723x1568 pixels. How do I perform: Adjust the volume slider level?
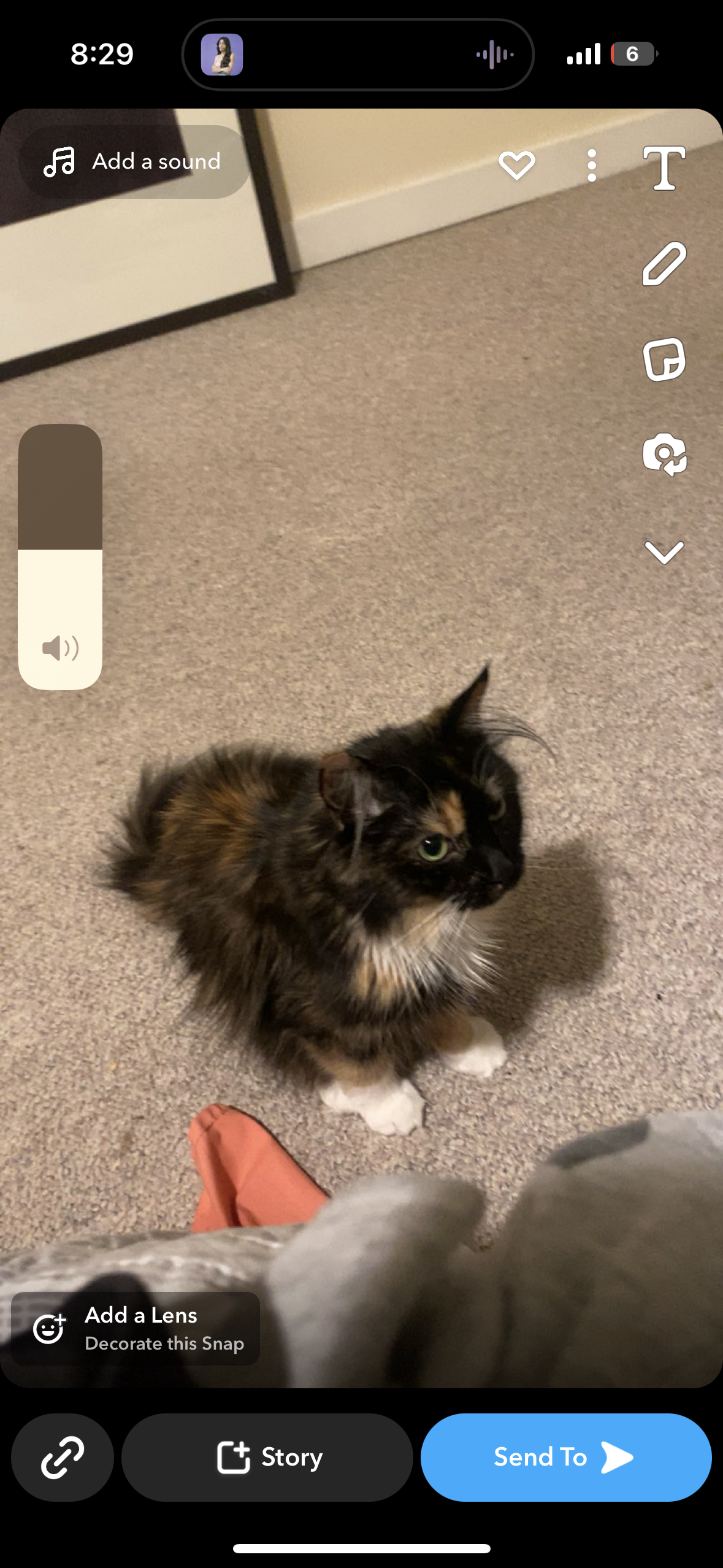click(60, 556)
